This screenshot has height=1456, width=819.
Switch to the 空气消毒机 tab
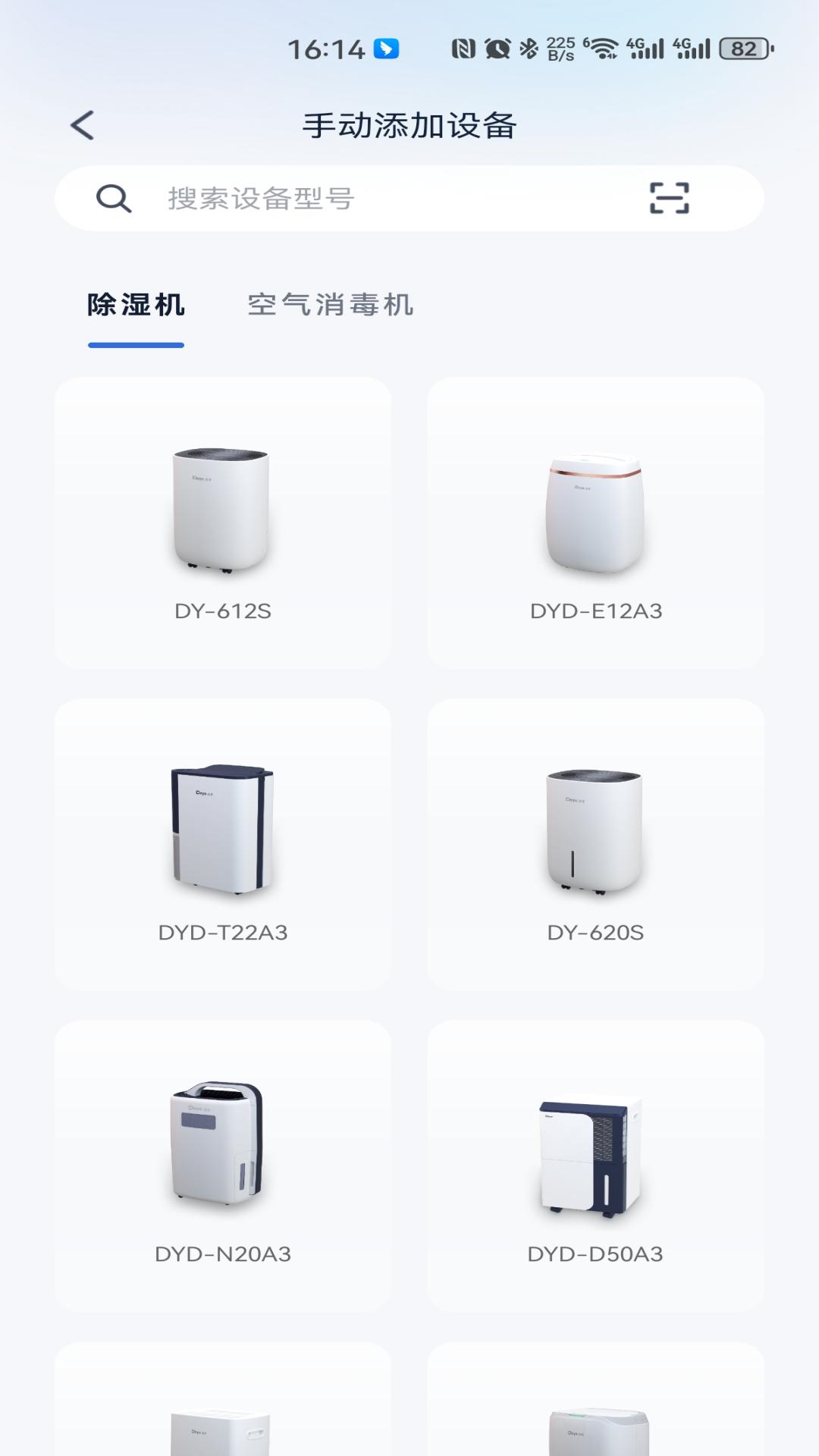[x=331, y=305]
